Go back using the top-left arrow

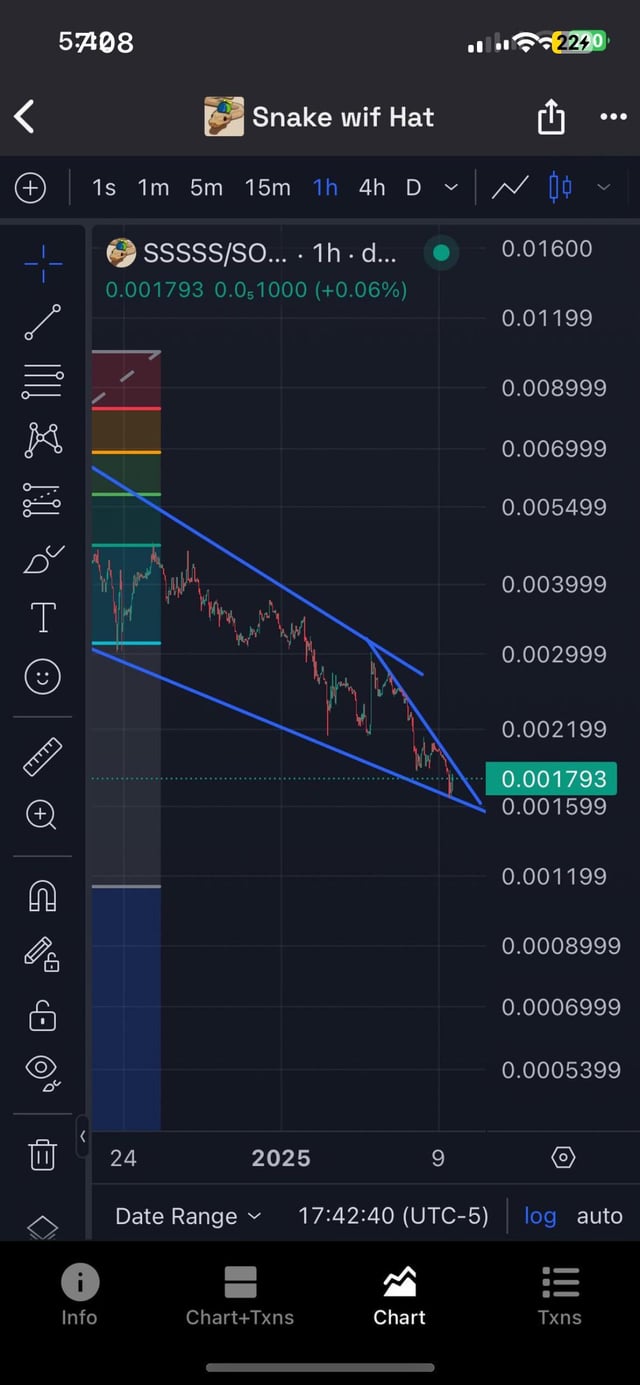click(25, 117)
